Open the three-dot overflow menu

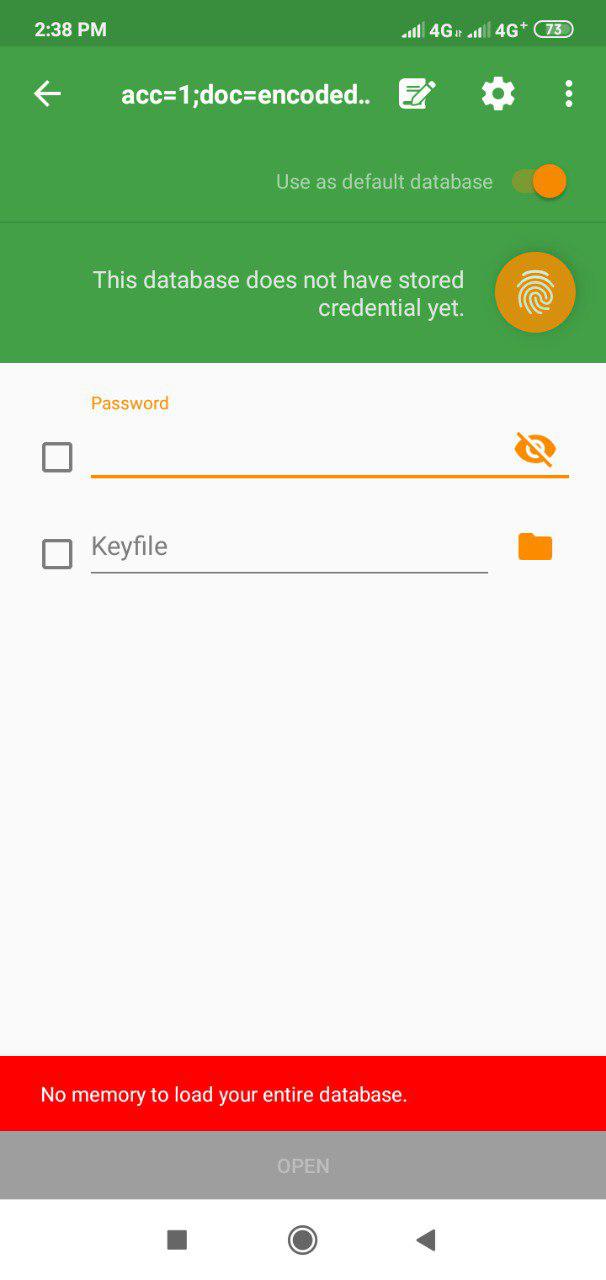(x=568, y=94)
